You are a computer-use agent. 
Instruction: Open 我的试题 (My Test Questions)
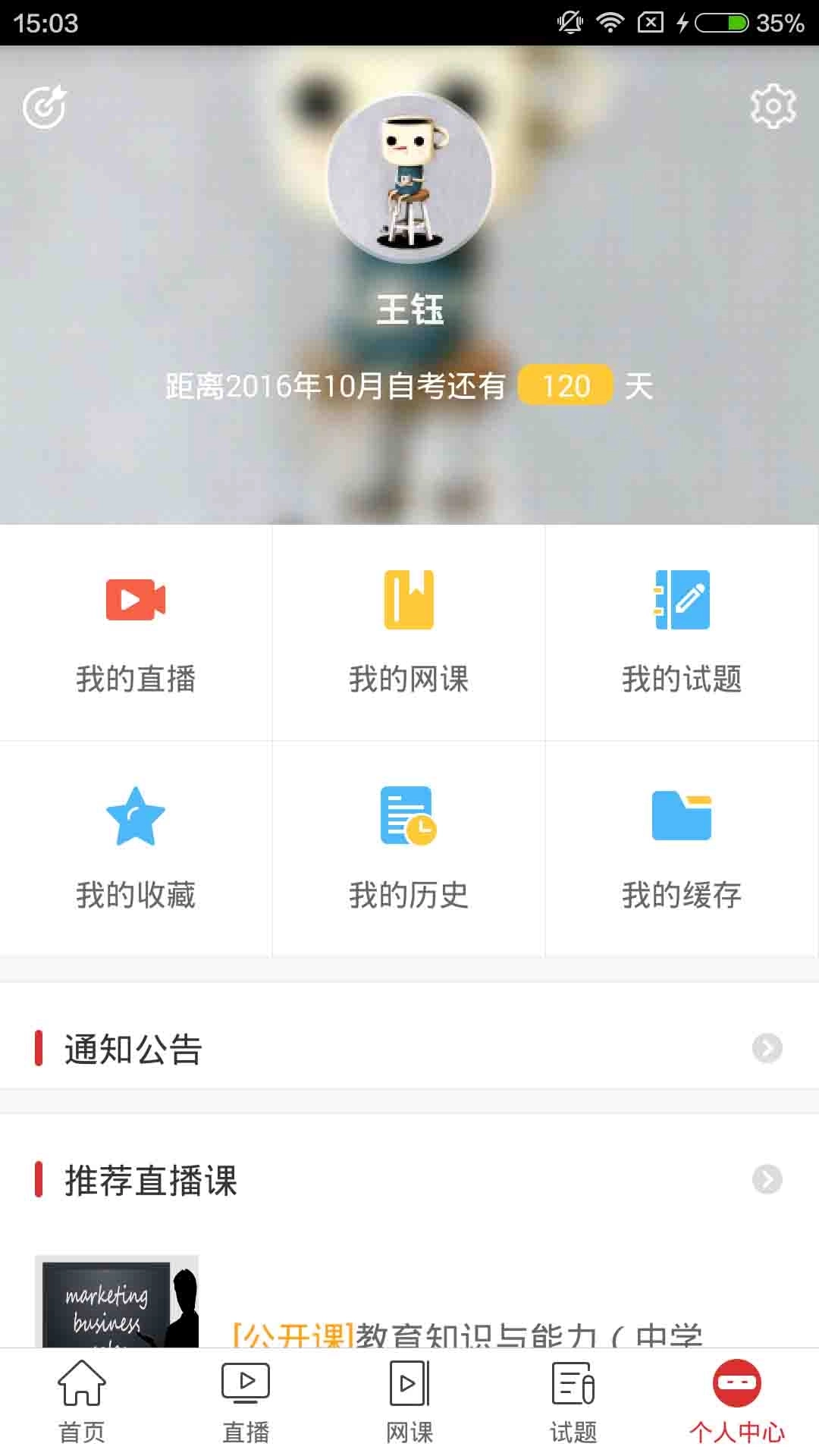point(681,633)
